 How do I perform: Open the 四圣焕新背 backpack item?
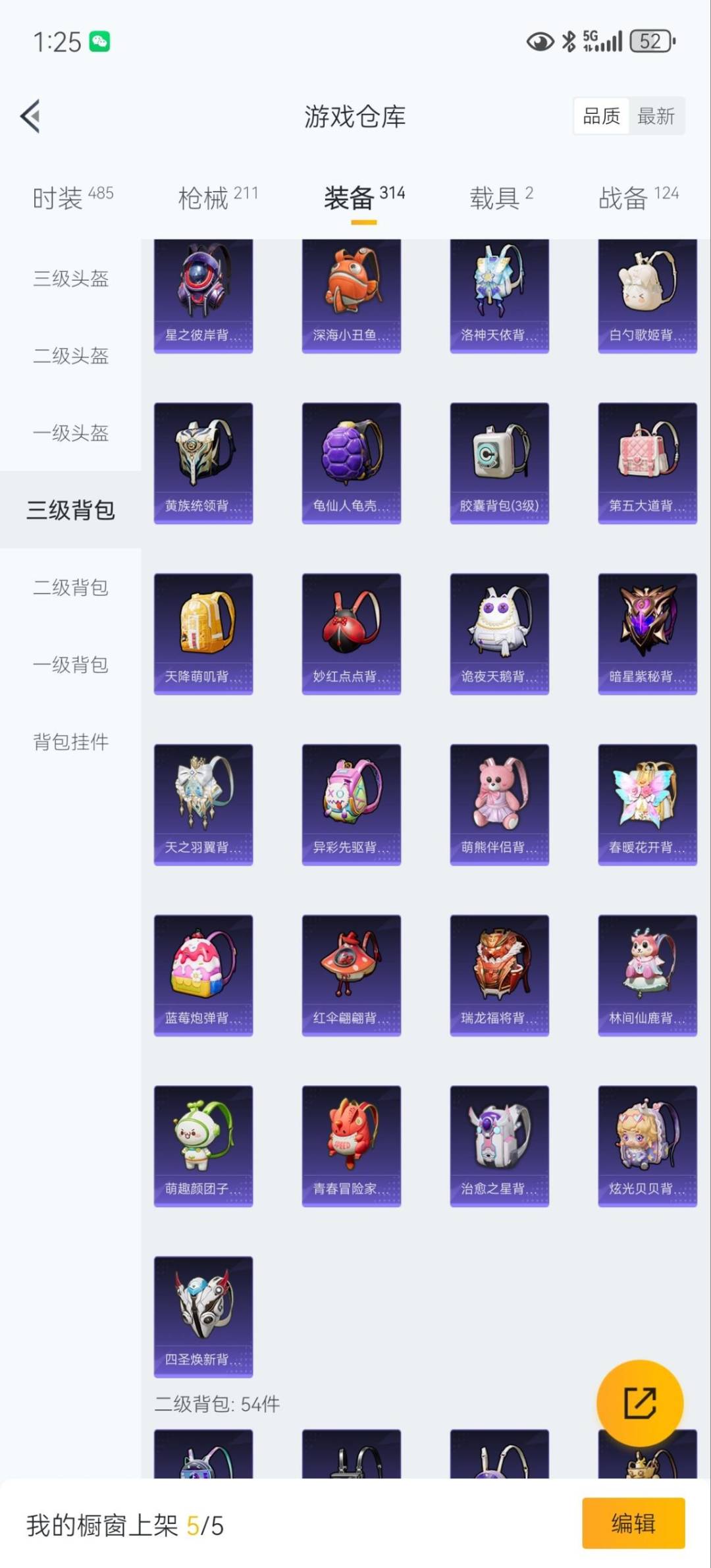click(x=203, y=1316)
